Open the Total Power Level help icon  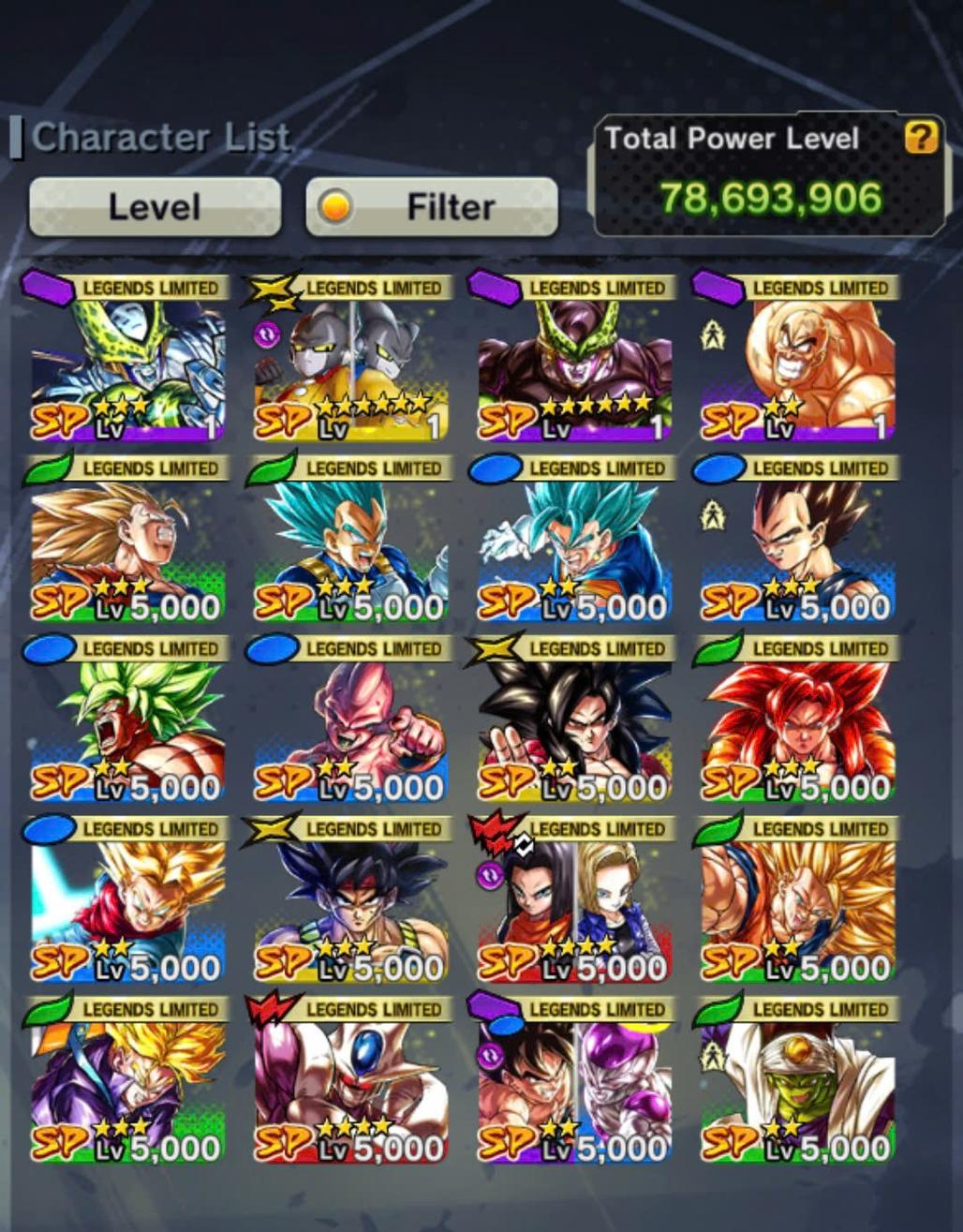coord(921,138)
